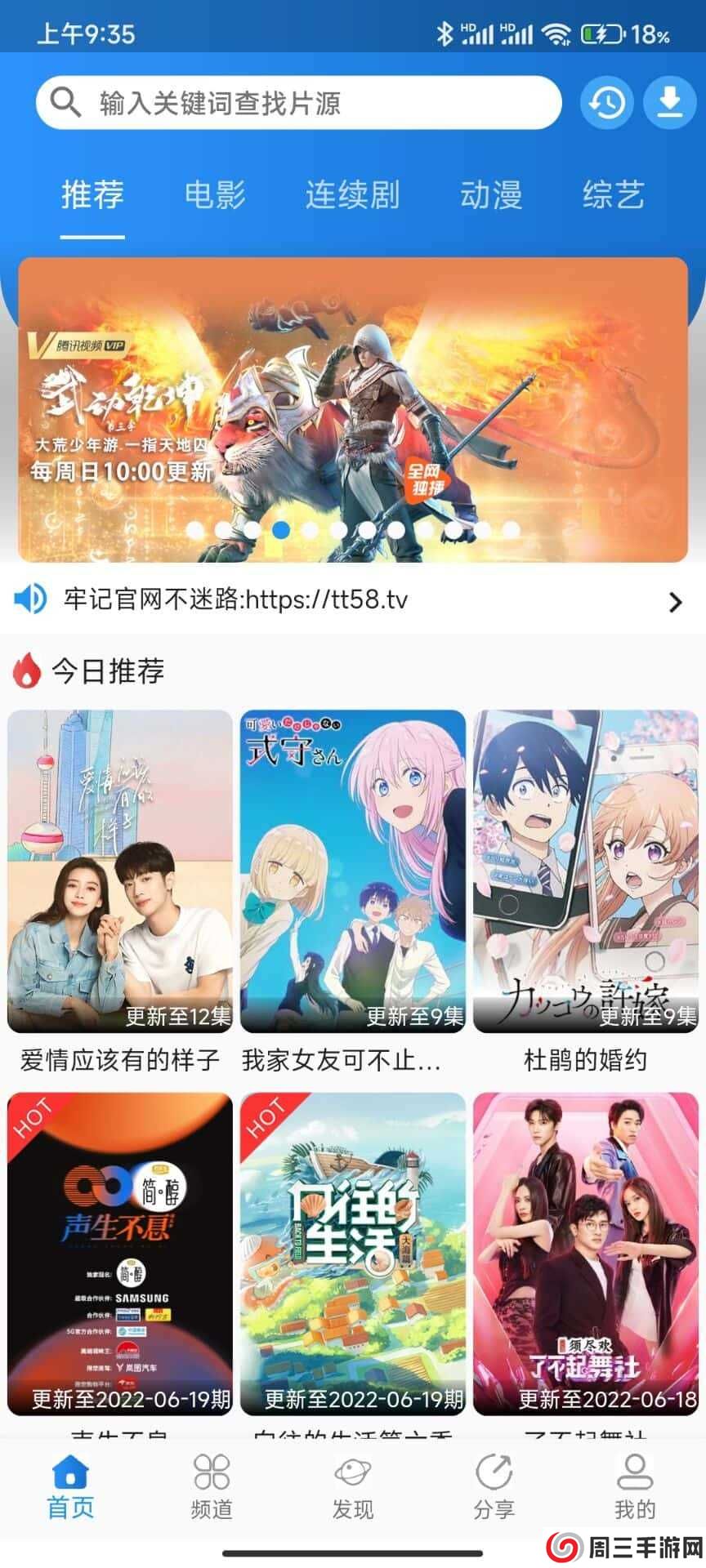The width and height of the screenshot is (706, 1568).
Task: Tap the download manager icon
Action: tap(669, 102)
